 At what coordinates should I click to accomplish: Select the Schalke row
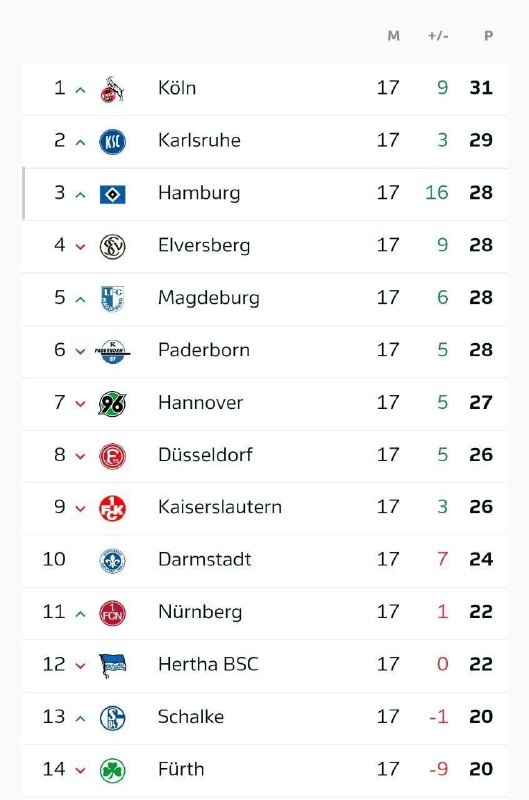tap(264, 718)
